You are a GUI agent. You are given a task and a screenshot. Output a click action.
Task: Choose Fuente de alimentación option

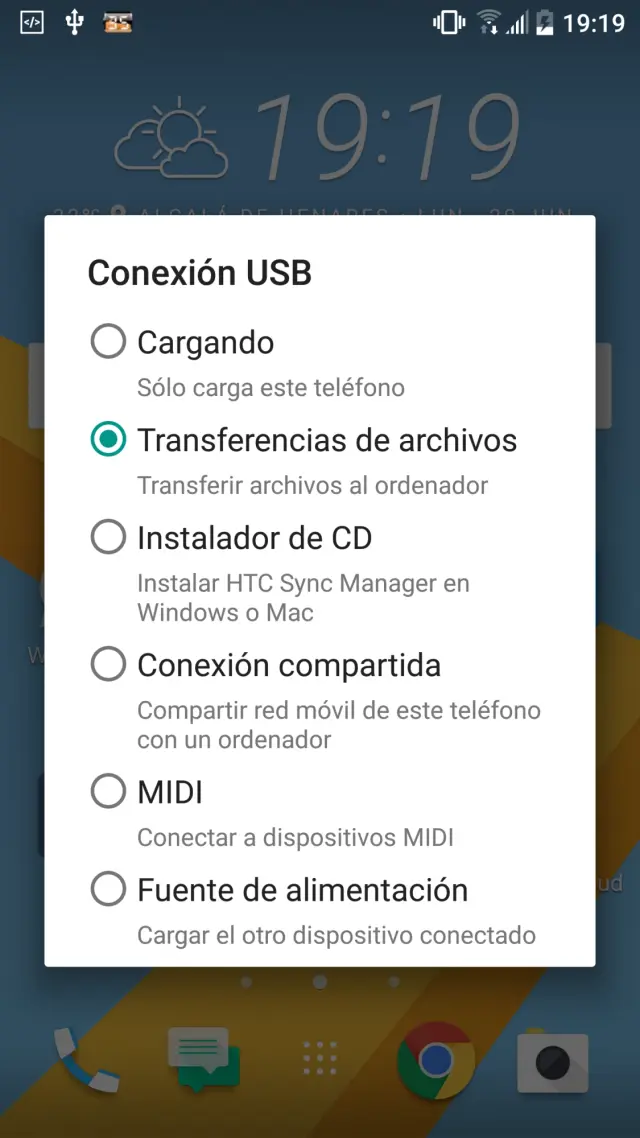click(108, 889)
